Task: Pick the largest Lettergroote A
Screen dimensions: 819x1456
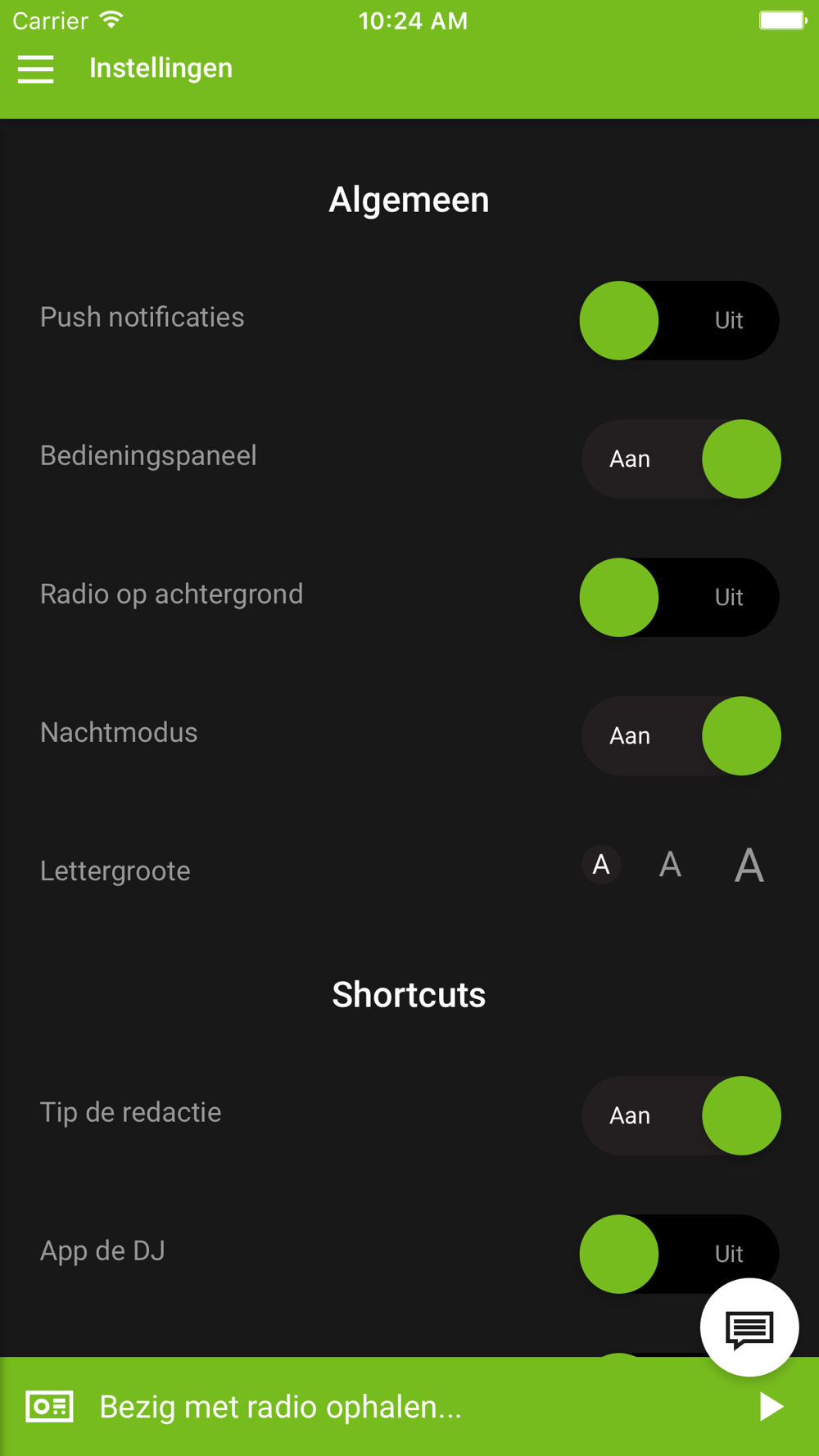Action: (x=749, y=865)
